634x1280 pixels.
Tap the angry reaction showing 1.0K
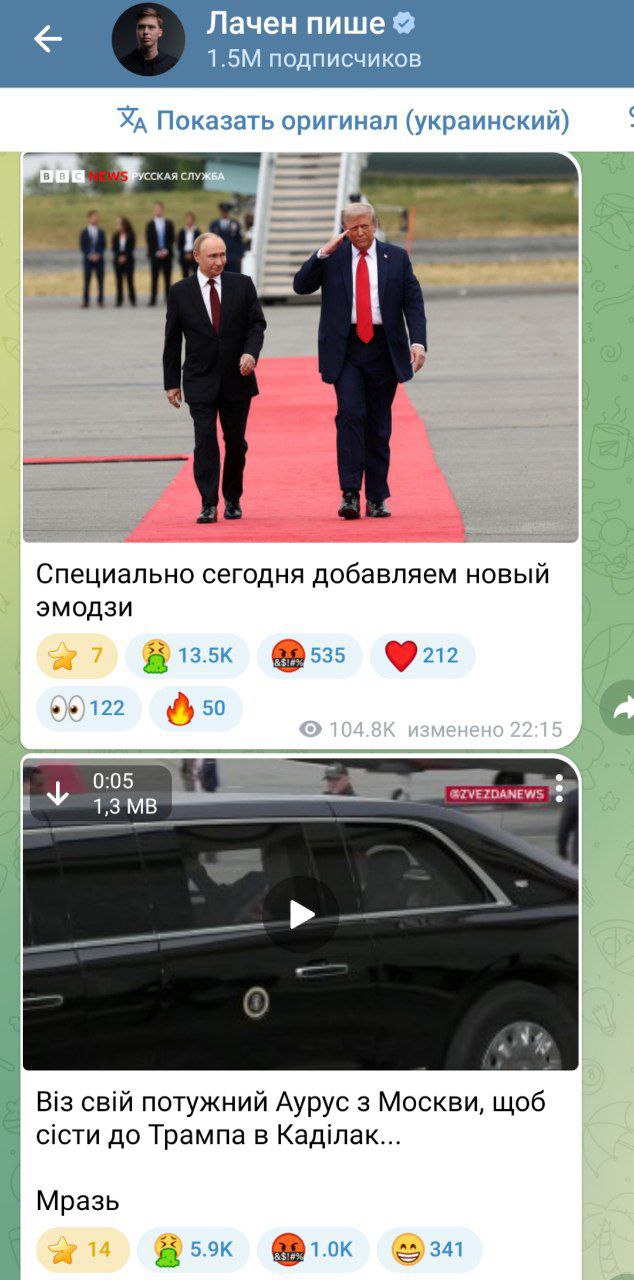pos(313,1250)
